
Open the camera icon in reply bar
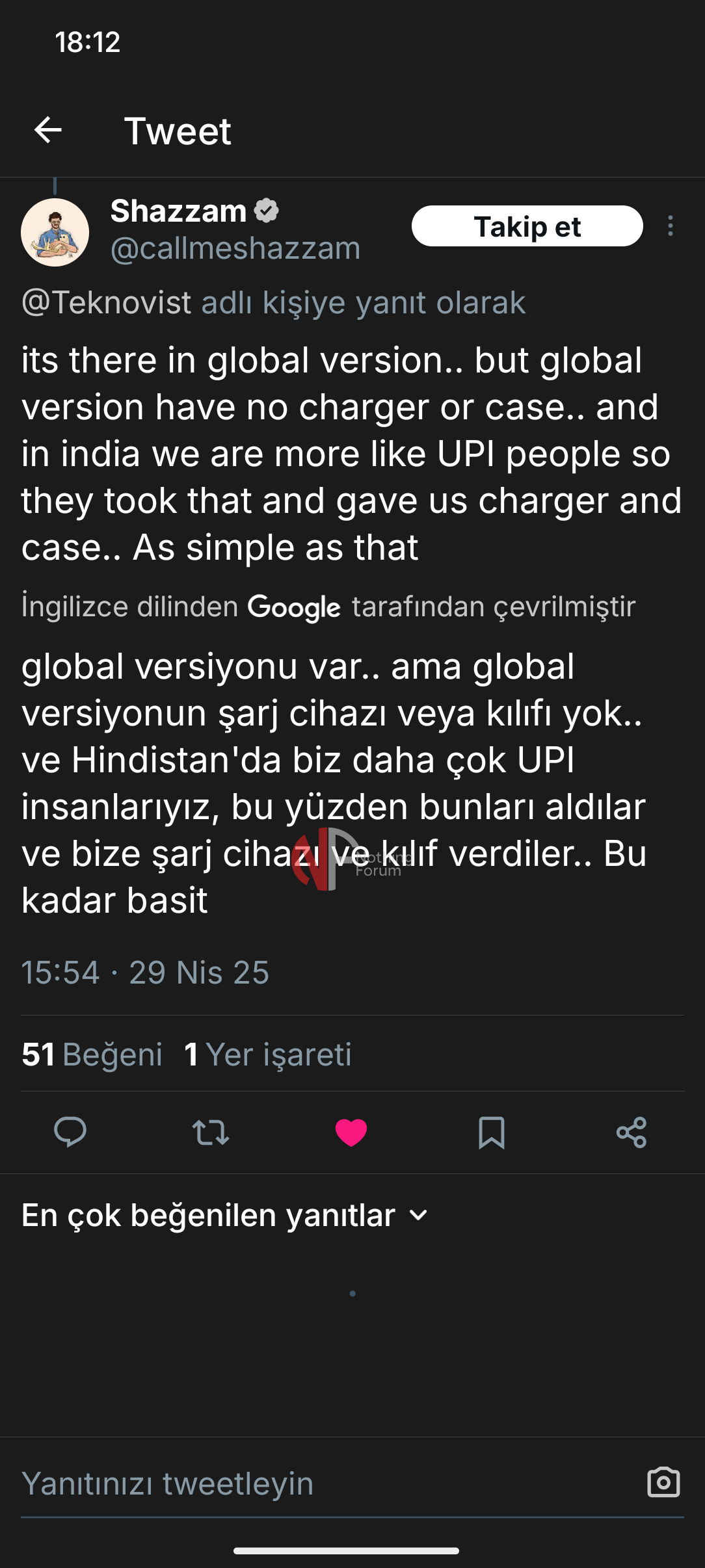tap(663, 1482)
